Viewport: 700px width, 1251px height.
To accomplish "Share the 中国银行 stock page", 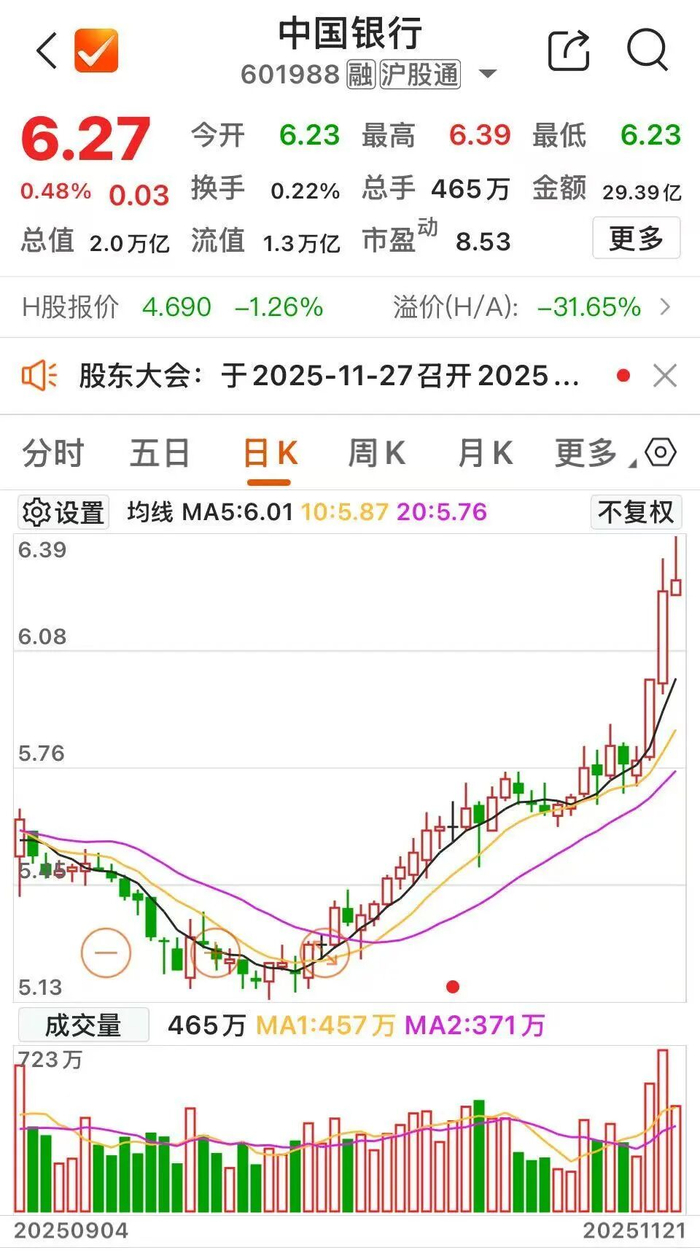I will pos(568,50).
